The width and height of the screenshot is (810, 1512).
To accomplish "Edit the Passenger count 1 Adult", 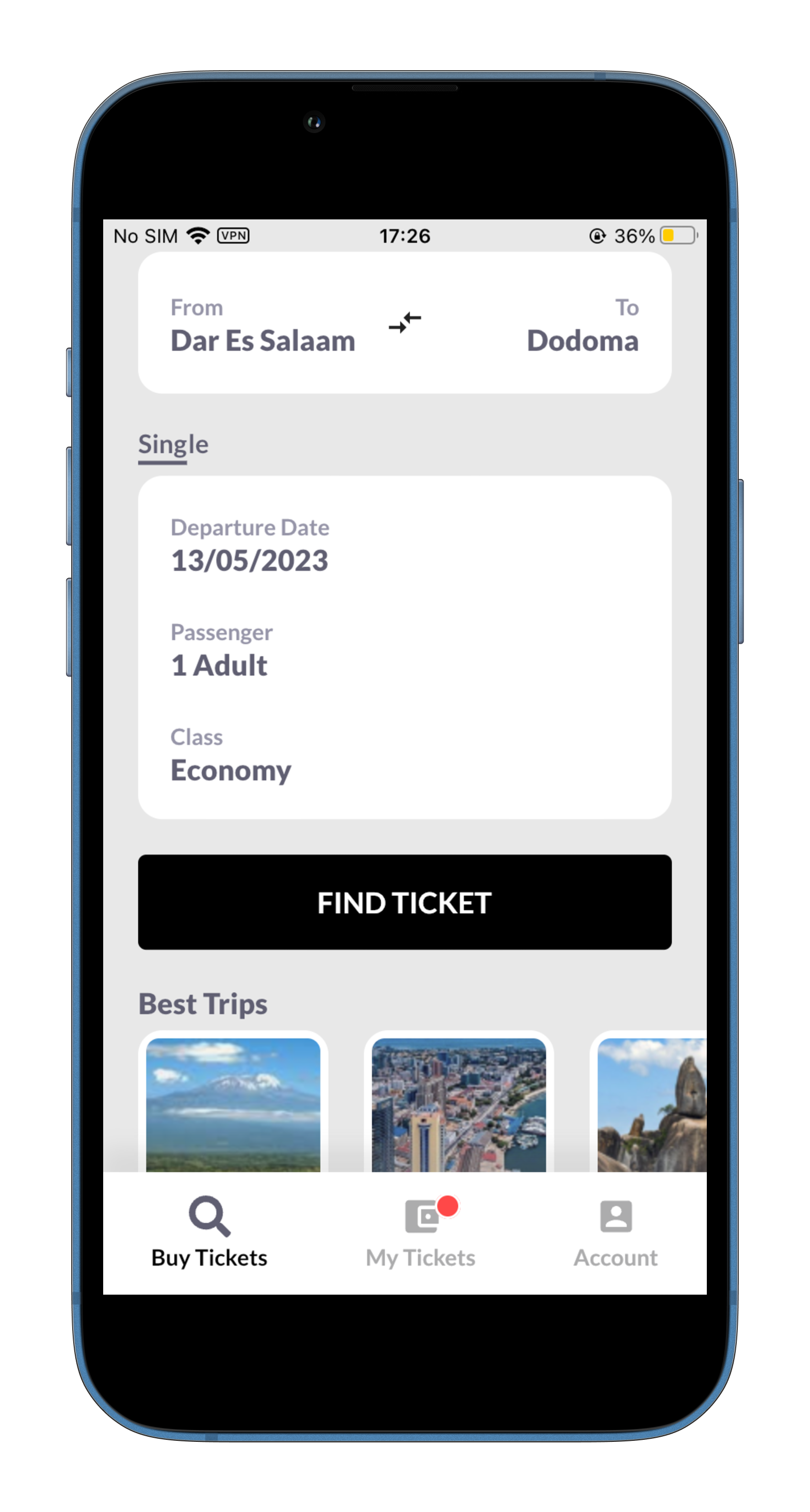I will pyautogui.click(x=219, y=664).
